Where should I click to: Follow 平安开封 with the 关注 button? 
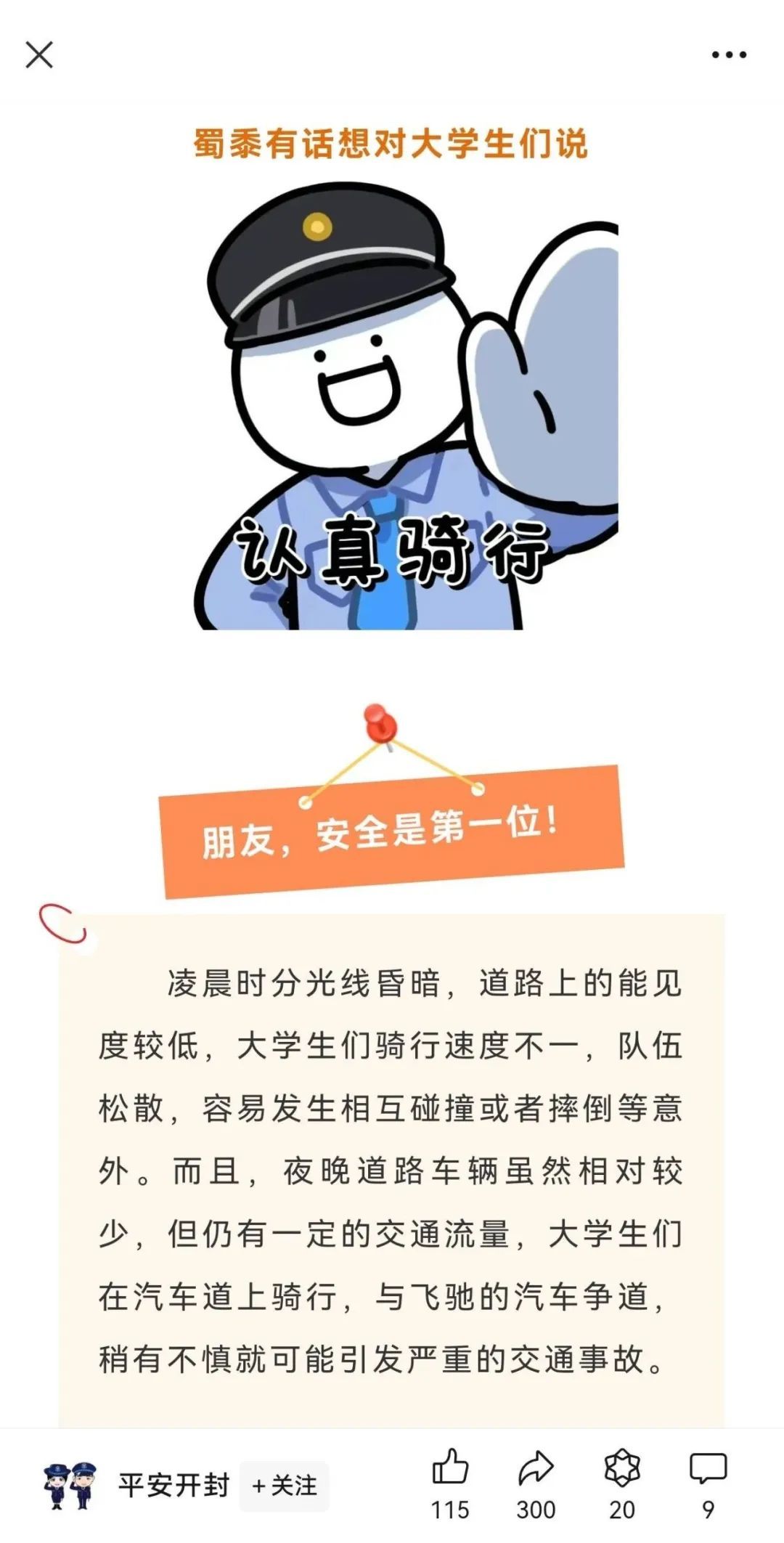pos(285,1486)
